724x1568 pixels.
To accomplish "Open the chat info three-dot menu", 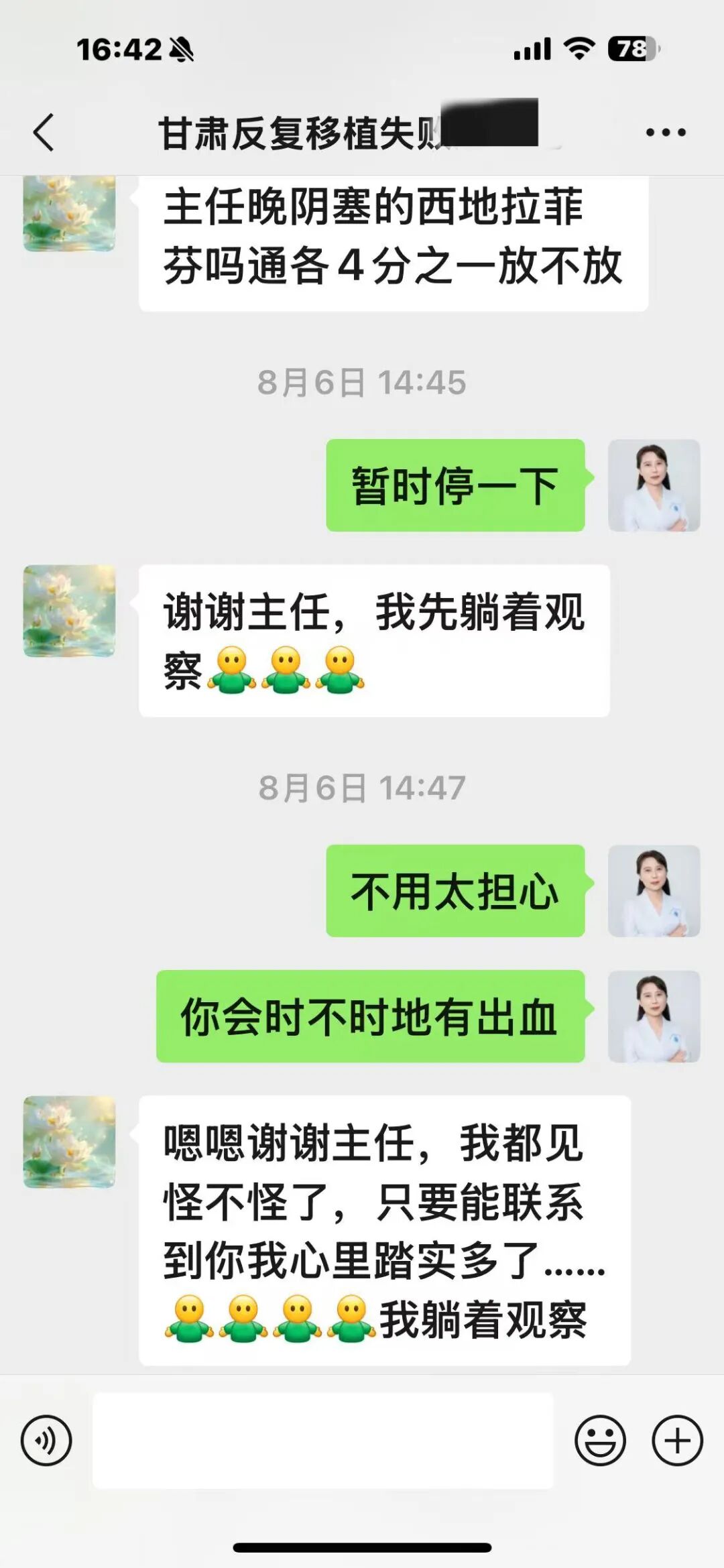I will click(665, 132).
